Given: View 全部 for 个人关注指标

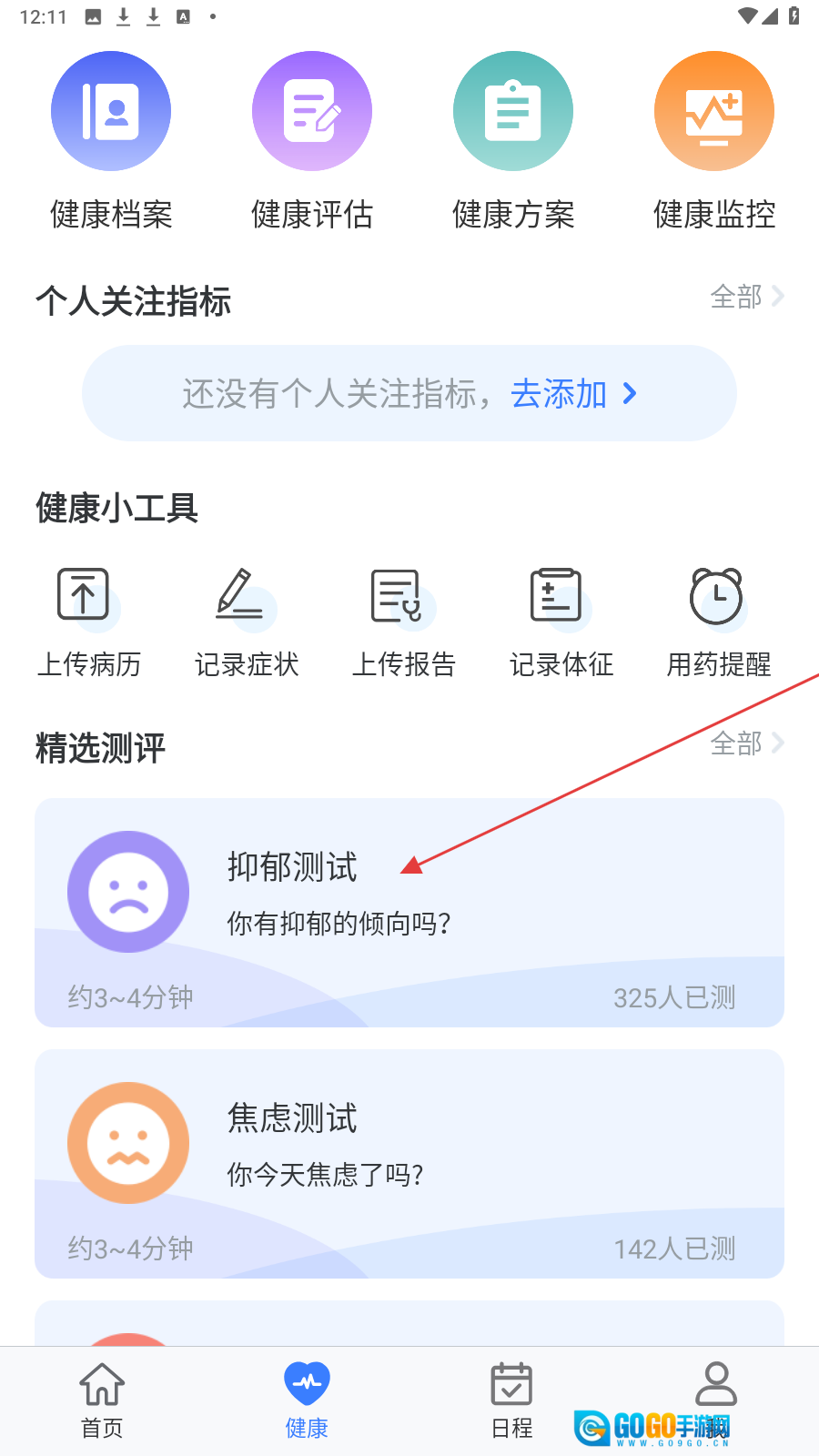Looking at the screenshot, I should (746, 297).
